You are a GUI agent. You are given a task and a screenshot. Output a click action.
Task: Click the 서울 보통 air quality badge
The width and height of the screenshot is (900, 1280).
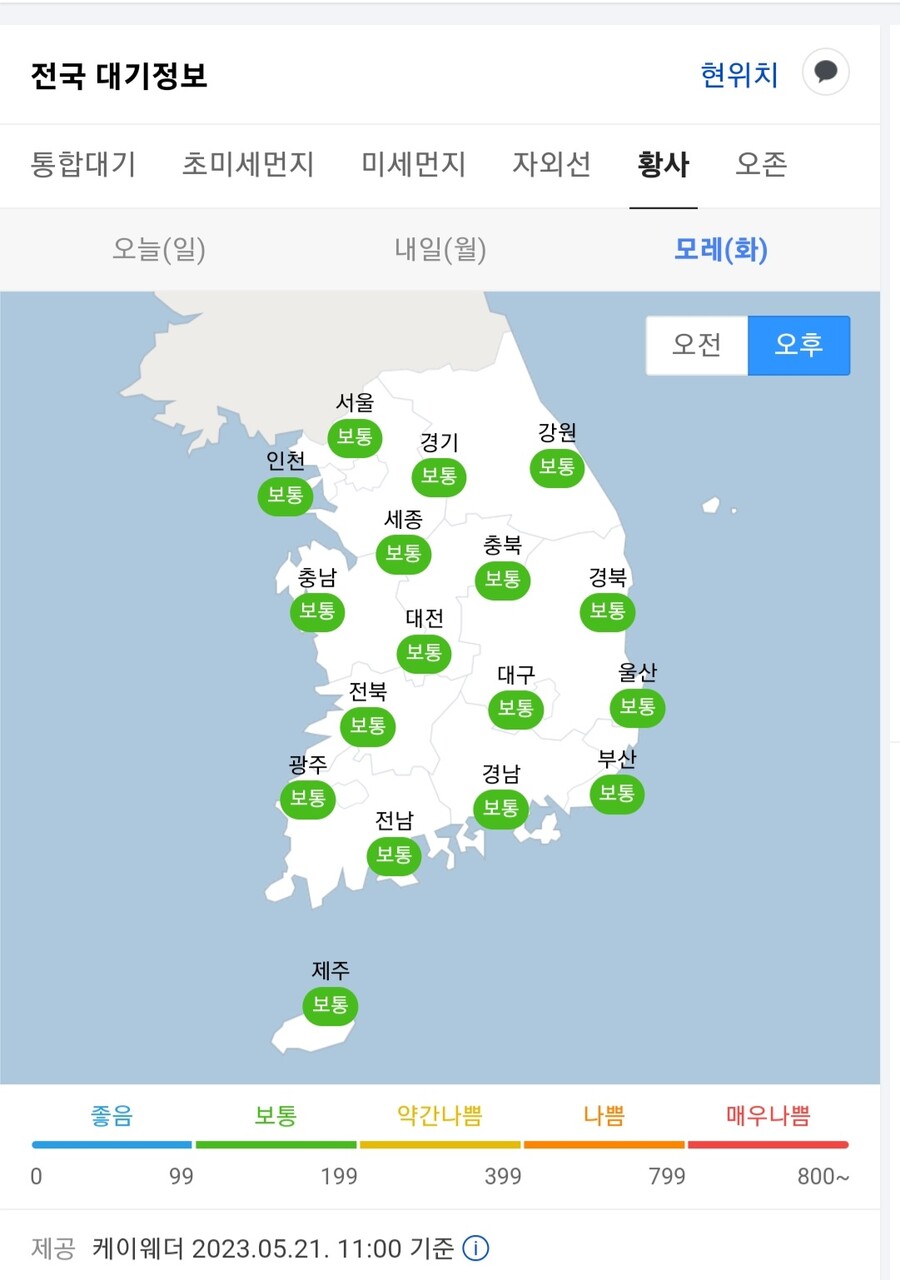tap(354, 439)
